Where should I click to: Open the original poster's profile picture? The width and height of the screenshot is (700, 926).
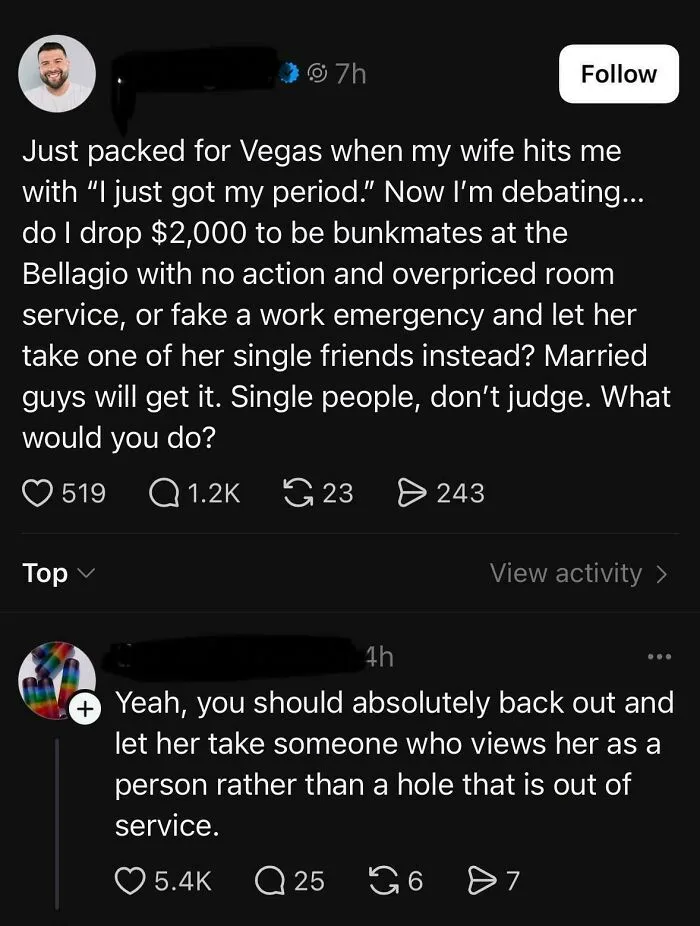pos(57,74)
